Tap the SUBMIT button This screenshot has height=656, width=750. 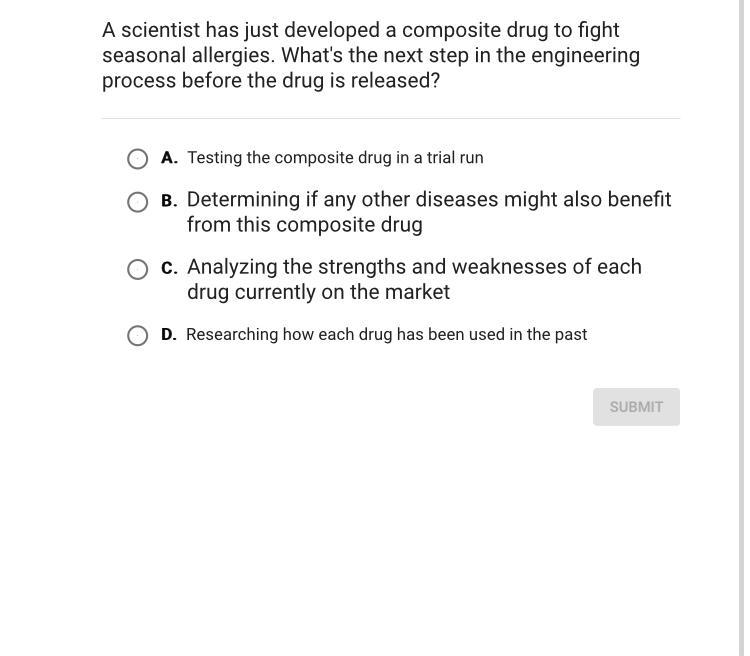636,407
